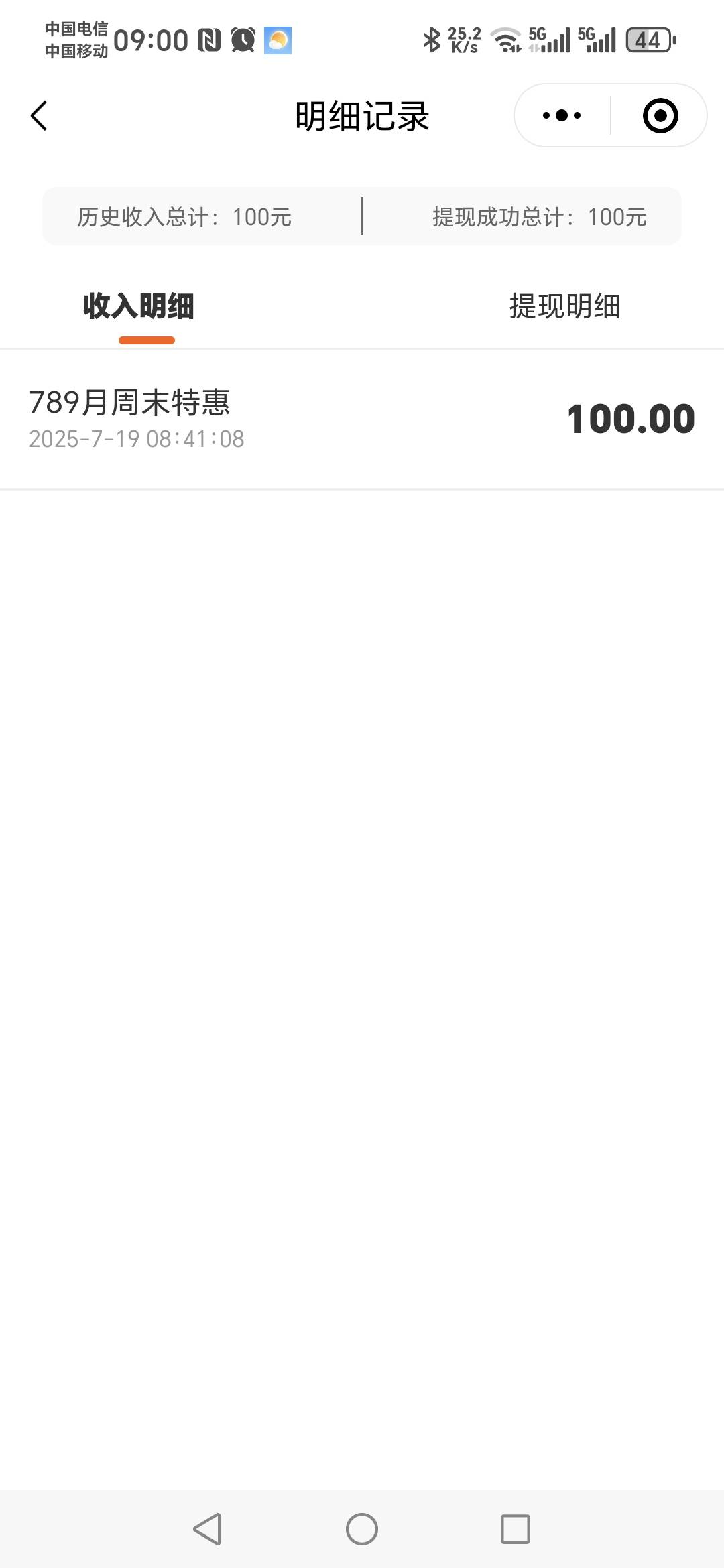The image size is (724, 1568).
Task: Close the mini program via the circle icon
Action: click(x=660, y=115)
